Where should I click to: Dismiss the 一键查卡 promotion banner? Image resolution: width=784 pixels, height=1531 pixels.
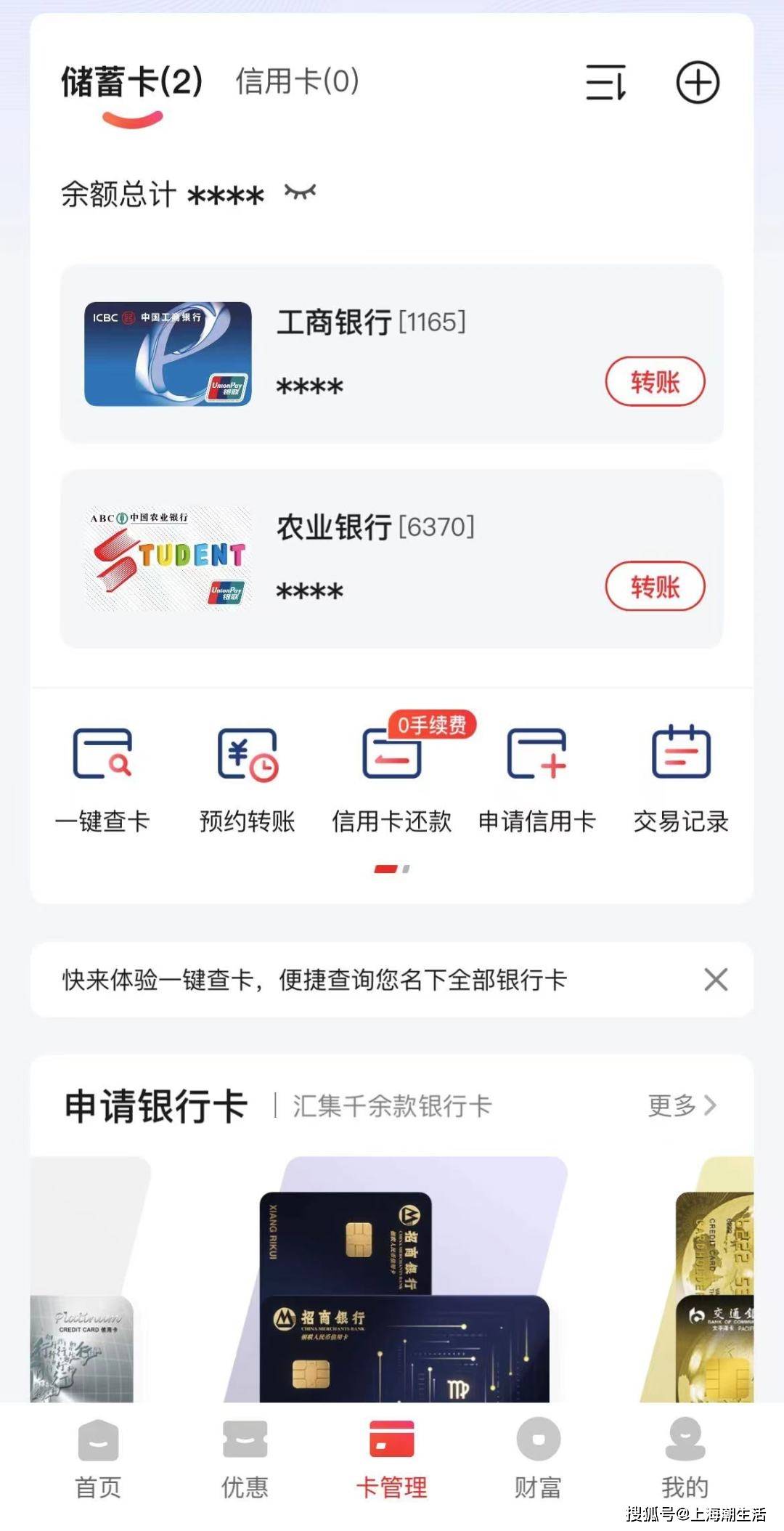pos(716,978)
